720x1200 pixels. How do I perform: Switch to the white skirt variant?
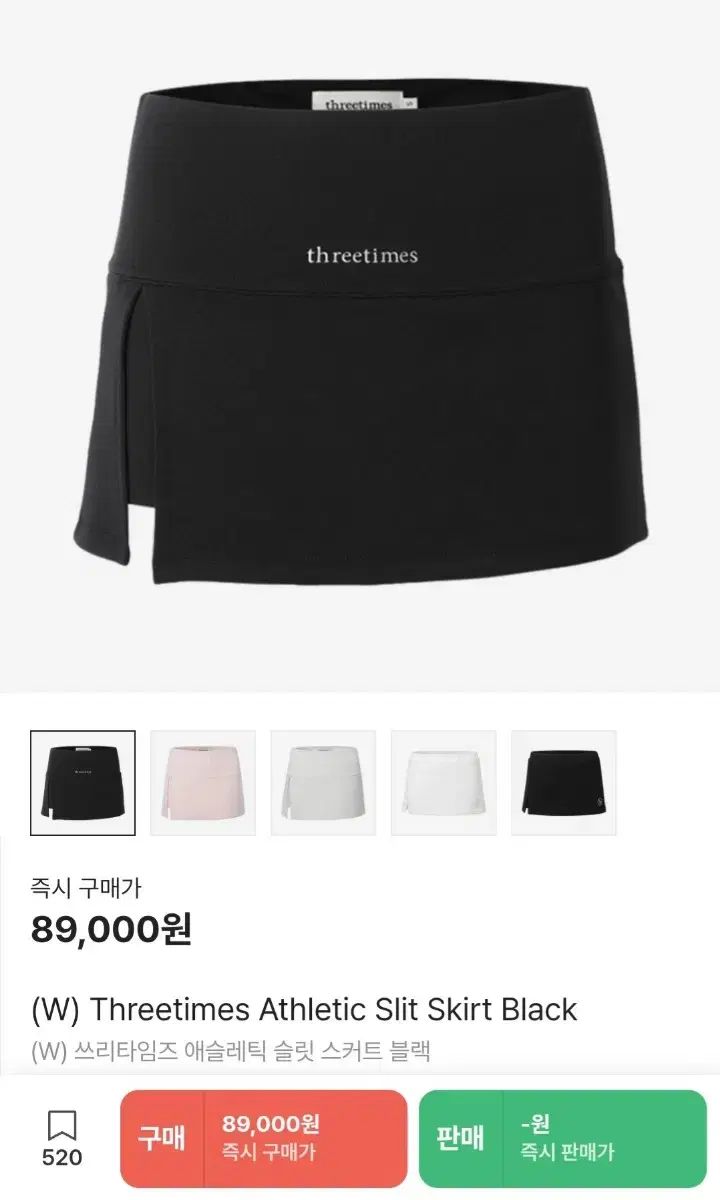click(443, 783)
